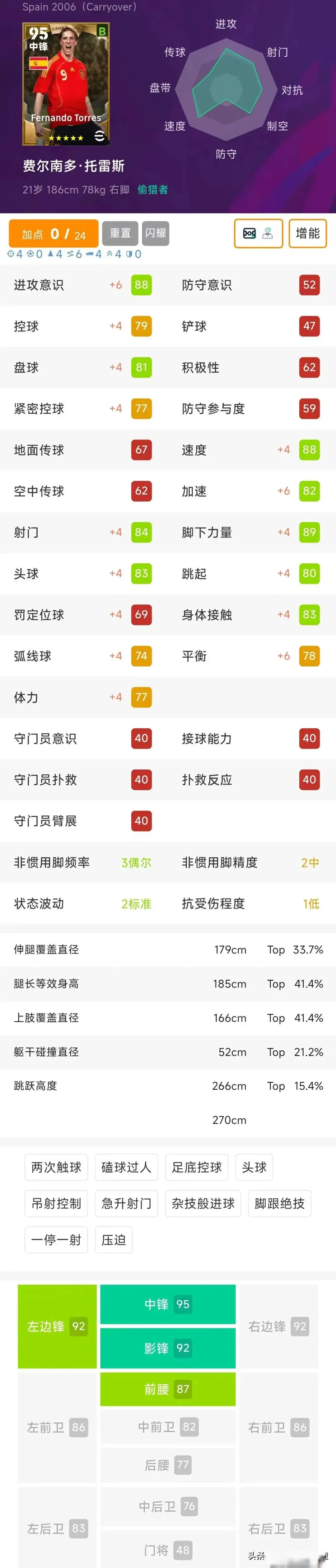The height and width of the screenshot is (1568, 336).
Task: Tap the 脚跟绝技 skill chip
Action: click(x=279, y=1204)
